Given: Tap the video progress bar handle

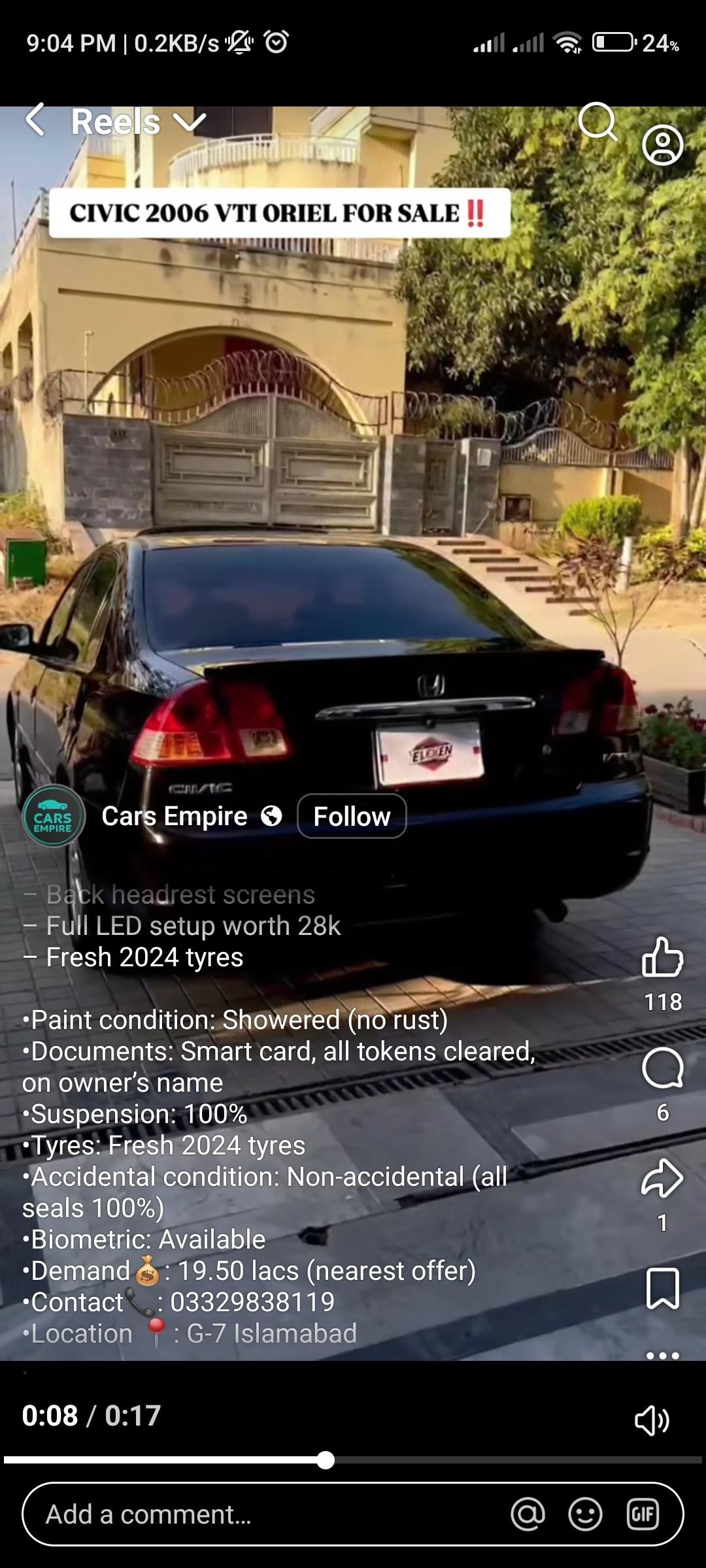Looking at the screenshot, I should (x=326, y=1460).
